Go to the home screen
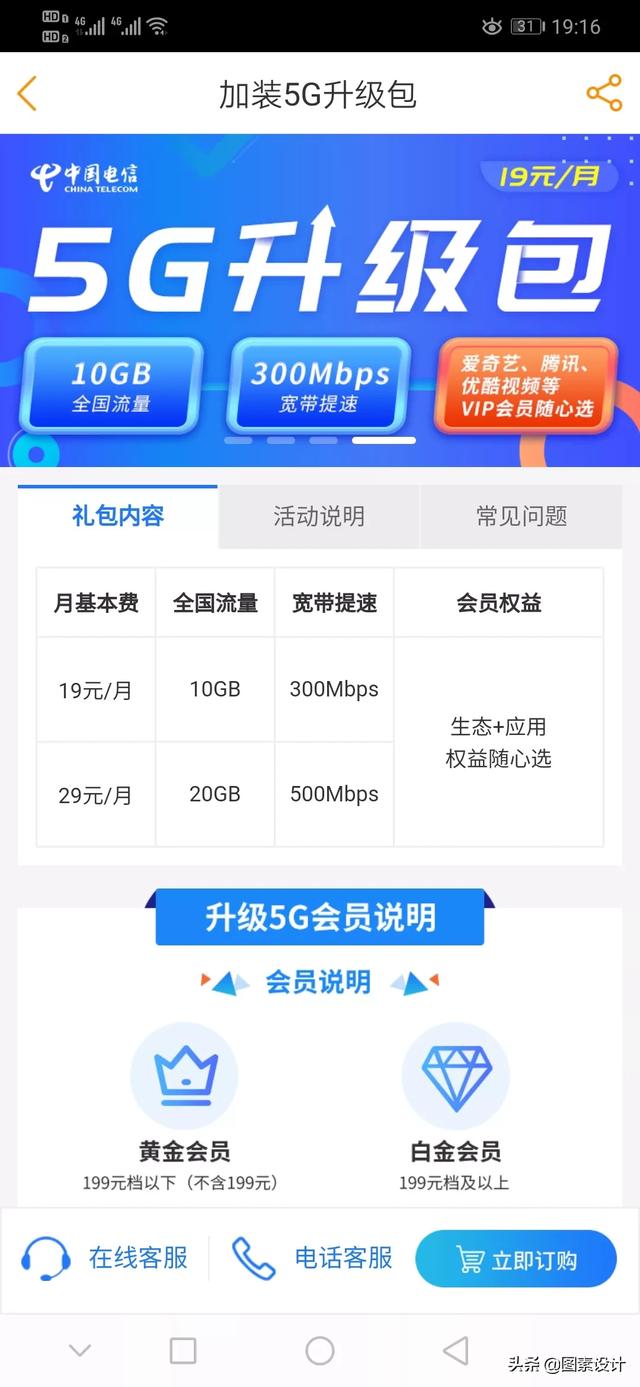Screen dimensions: 640x1387 click(x=320, y=1351)
